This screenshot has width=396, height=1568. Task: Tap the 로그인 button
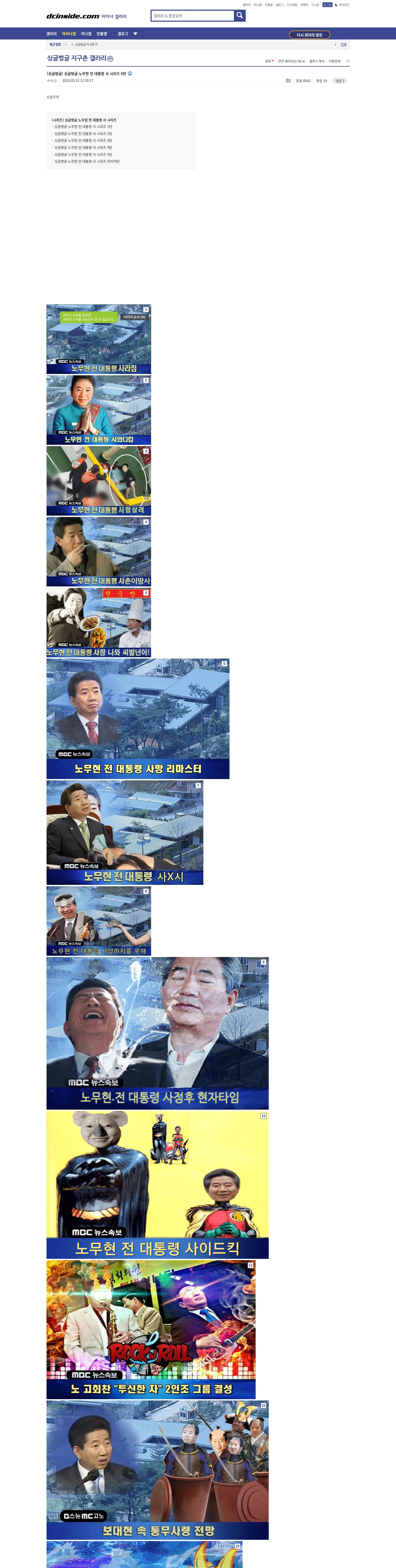click(x=327, y=5)
